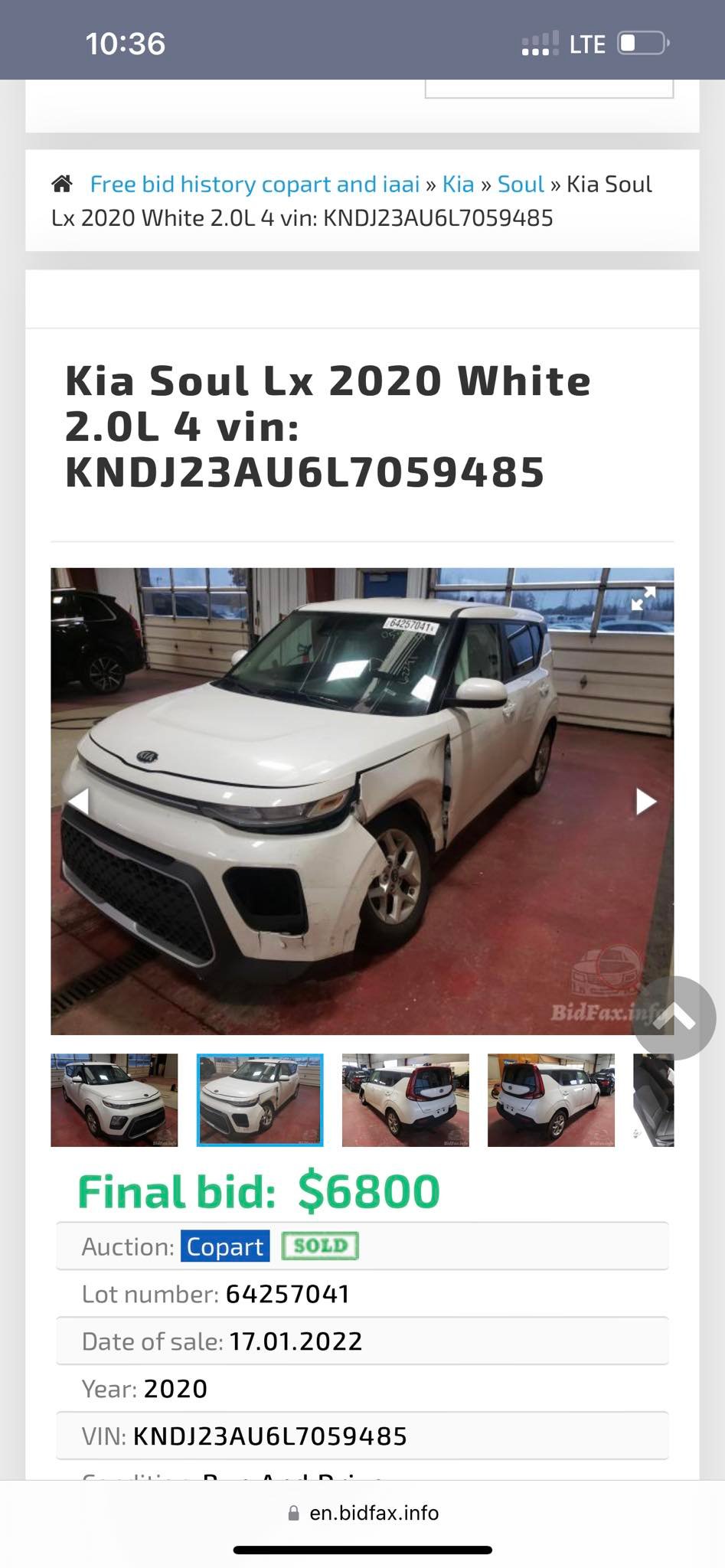Select the third thumbnail showing rear view
725x1568 pixels.
point(405,1100)
